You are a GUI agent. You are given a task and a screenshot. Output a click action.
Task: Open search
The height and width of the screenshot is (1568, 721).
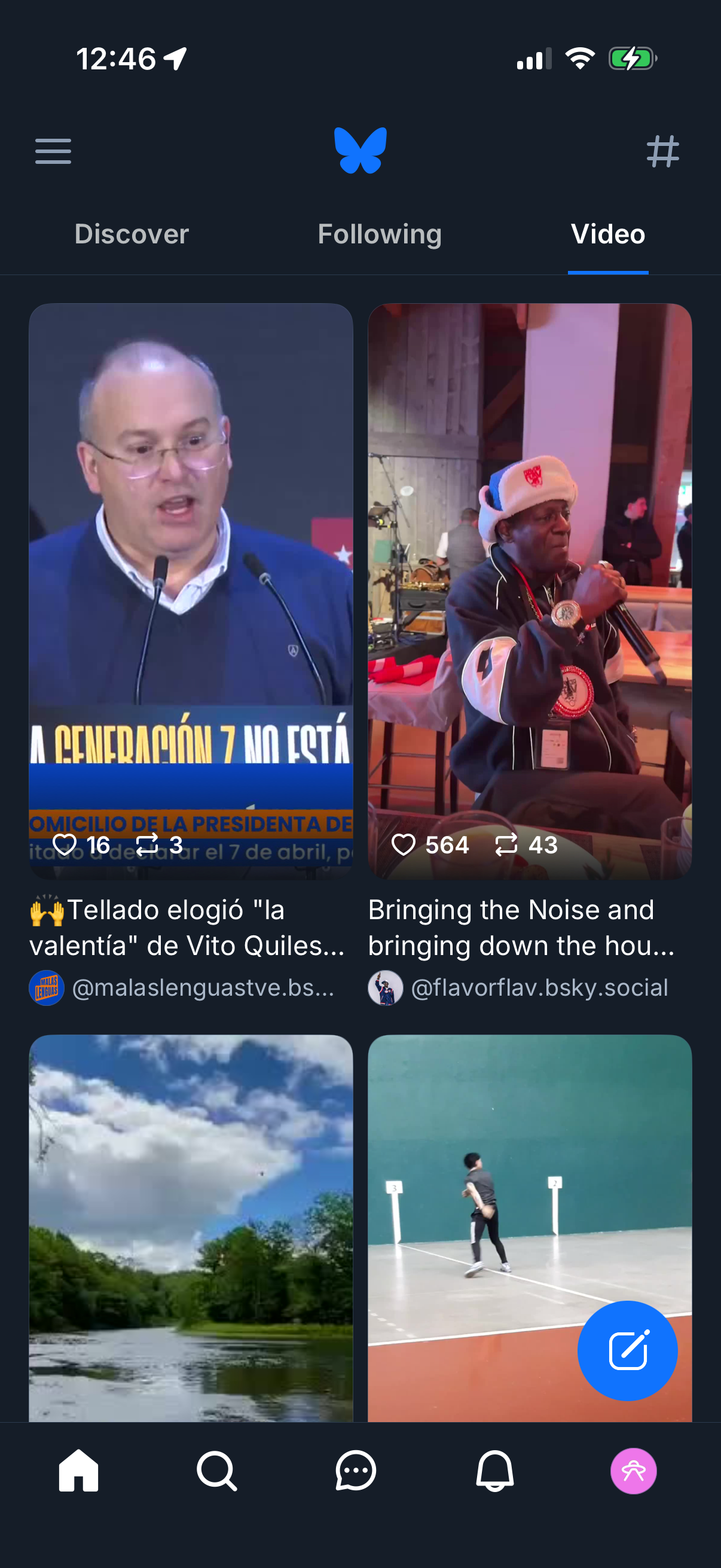pos(216,1471)
